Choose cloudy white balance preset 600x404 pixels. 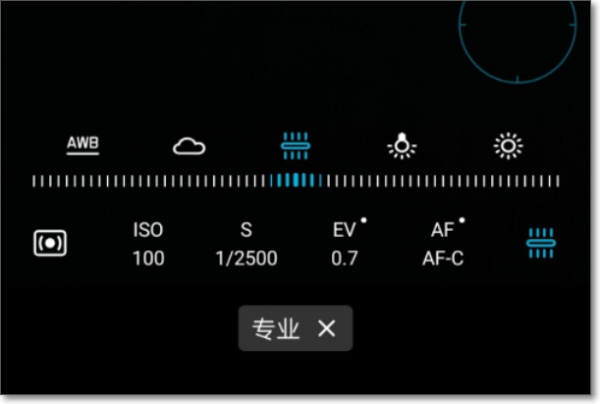point(189,147)
